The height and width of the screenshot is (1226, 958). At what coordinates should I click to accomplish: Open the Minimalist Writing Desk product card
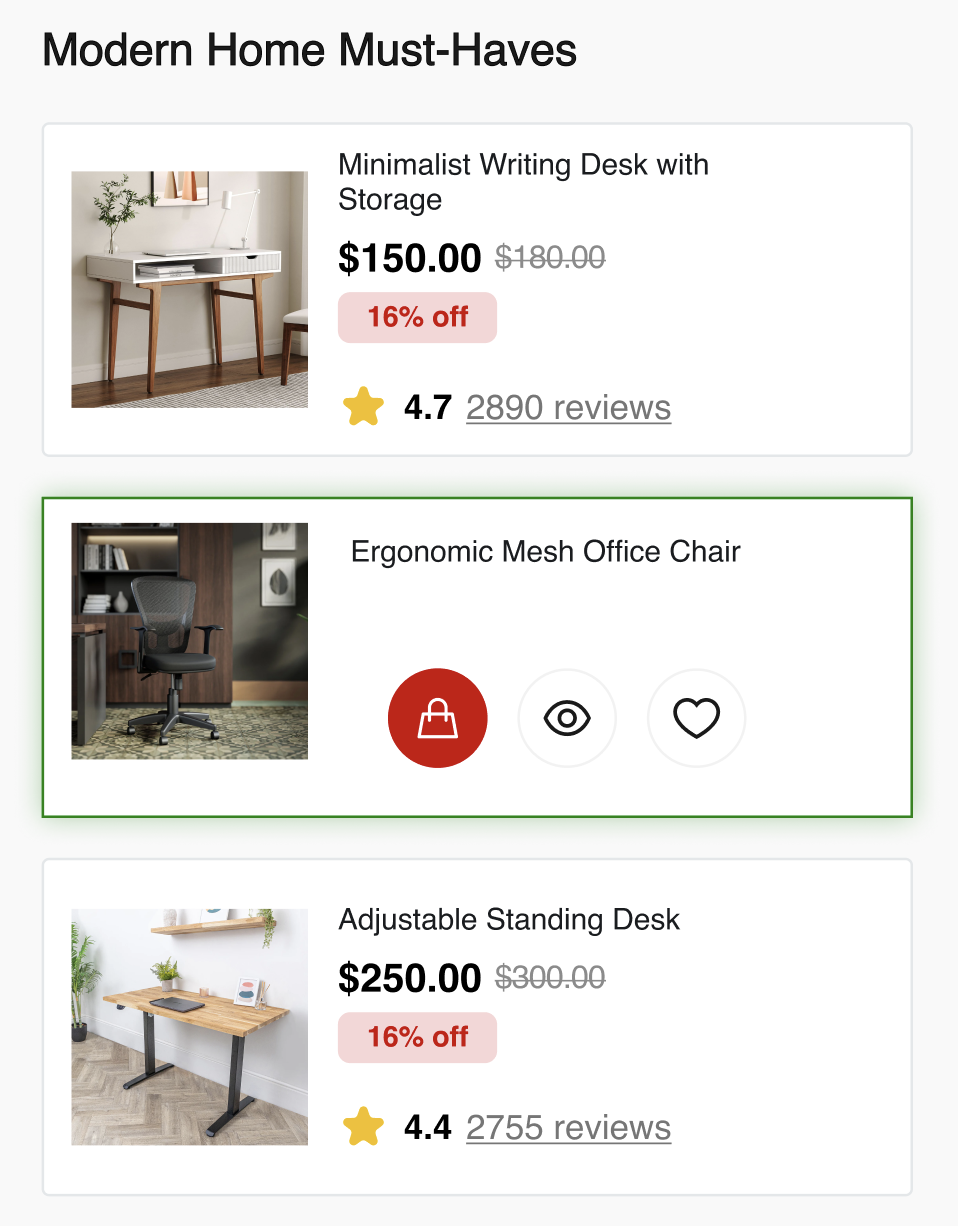pyautogui.click(x=477, y=290)
